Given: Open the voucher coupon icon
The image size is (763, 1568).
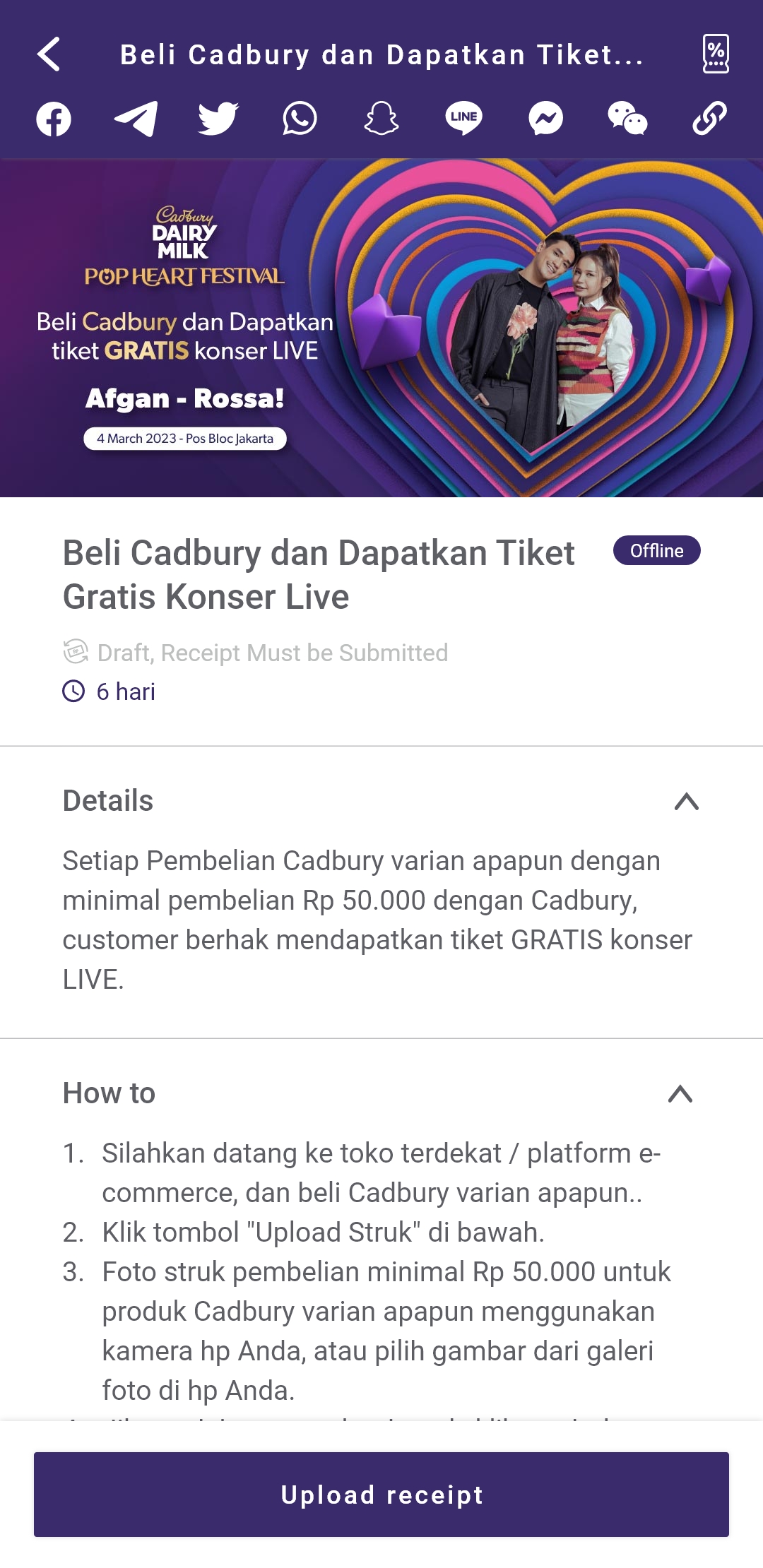Looking at the screenshot, I should pos(716,54).
